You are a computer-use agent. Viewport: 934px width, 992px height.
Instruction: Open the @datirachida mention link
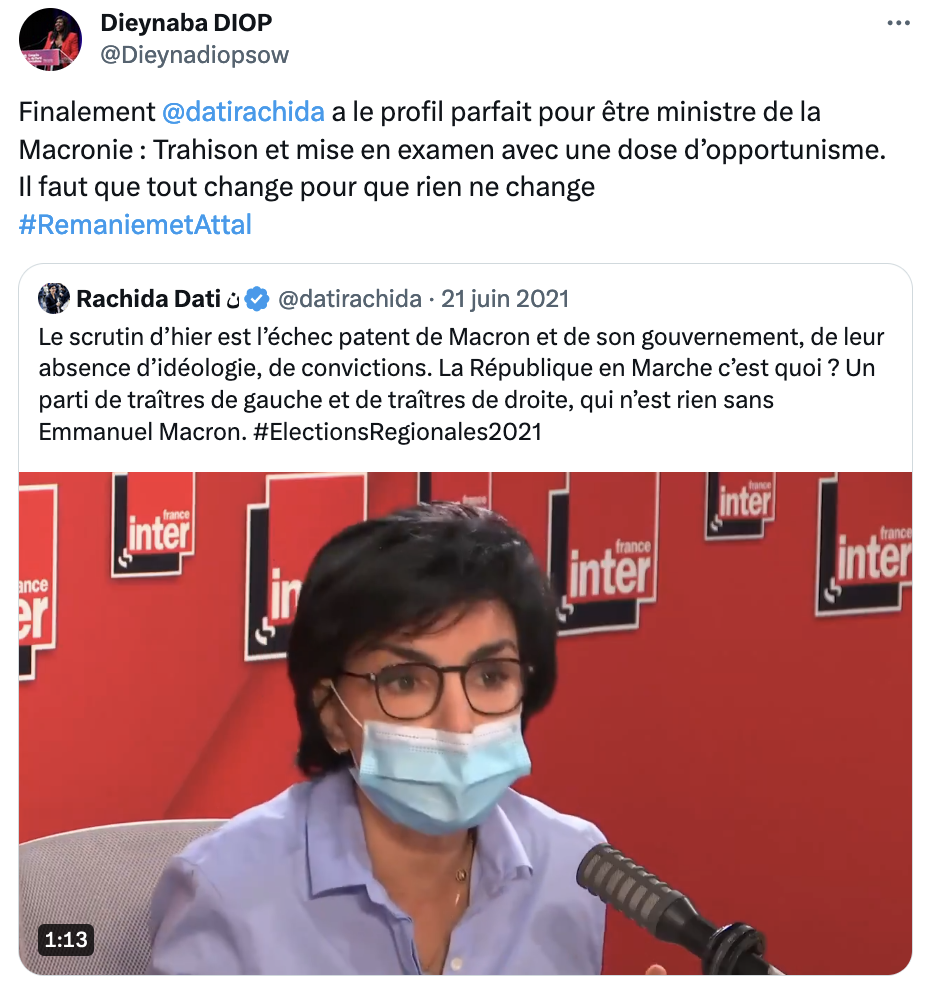[x=242, y=112]
